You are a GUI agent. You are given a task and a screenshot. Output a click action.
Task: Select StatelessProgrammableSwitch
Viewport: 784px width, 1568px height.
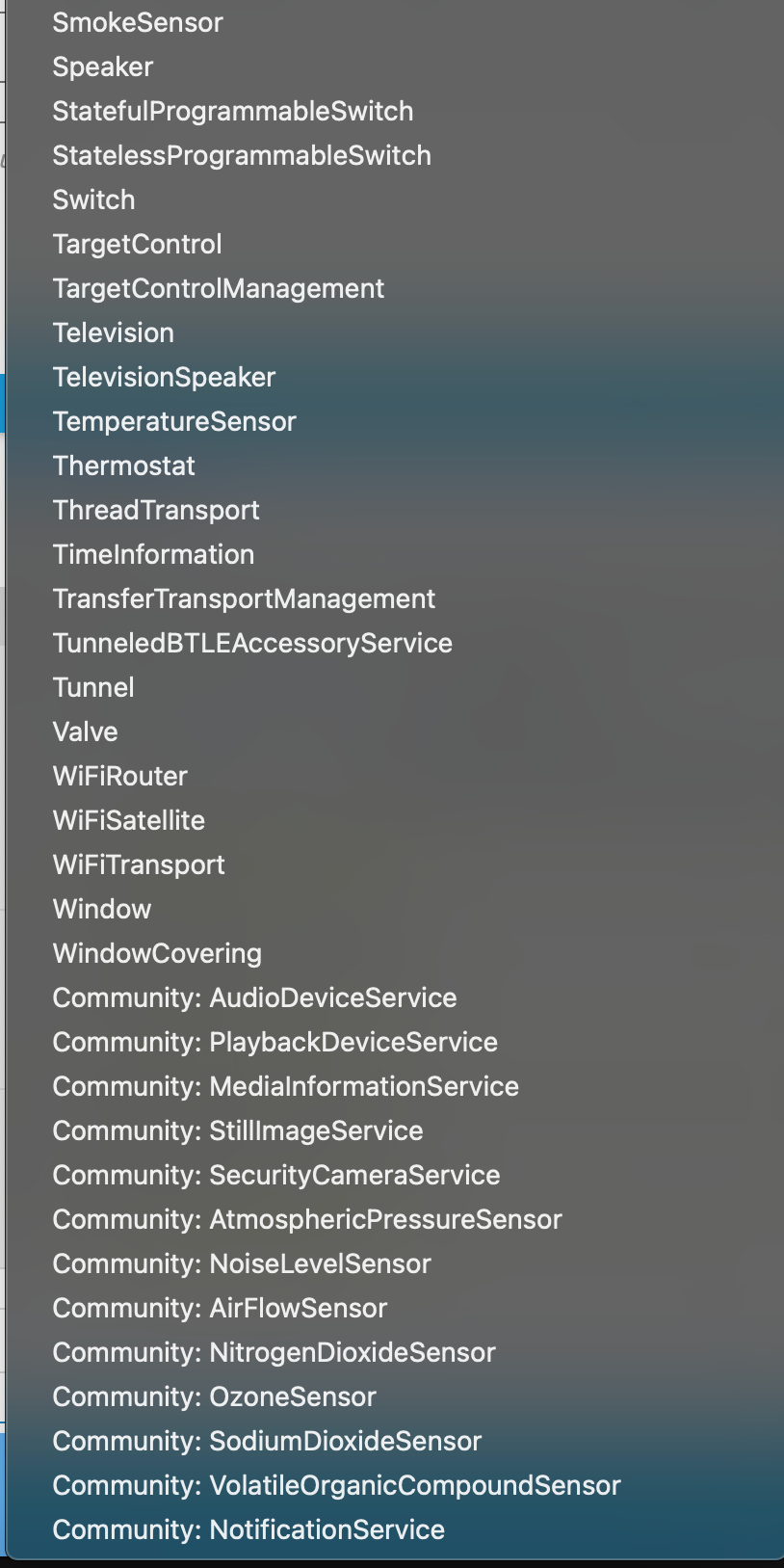(242, 155)
